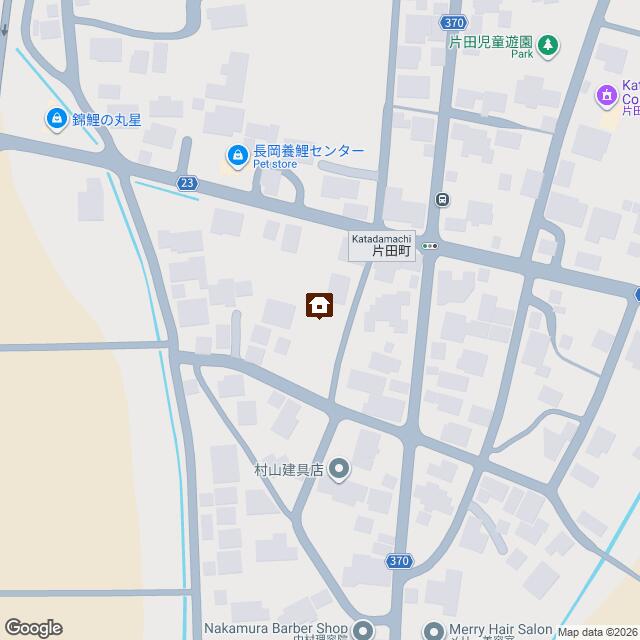This screenshot has width=640, height=640.
Task: Open the 長岡養鯉センター pet store marker
Action: [x=238, y=155]
